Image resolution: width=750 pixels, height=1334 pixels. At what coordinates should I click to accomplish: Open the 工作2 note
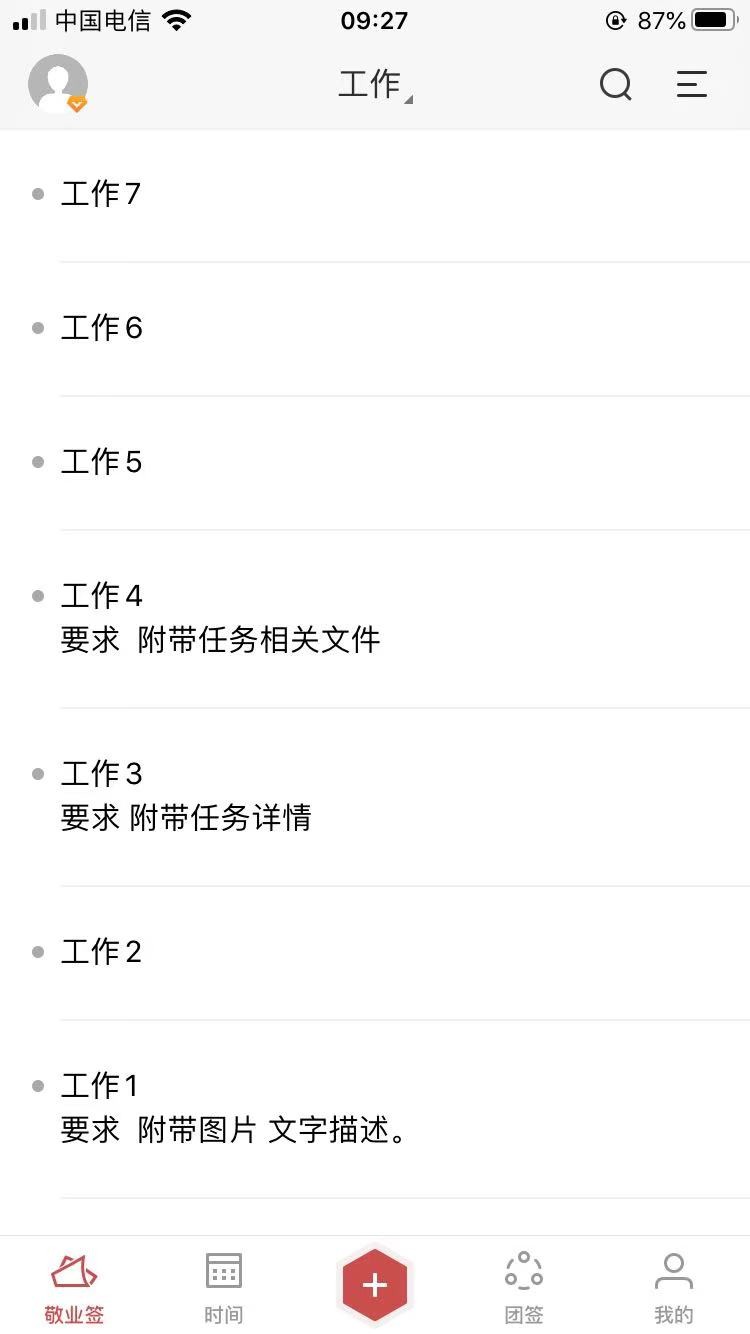click(x=375, y=953)
